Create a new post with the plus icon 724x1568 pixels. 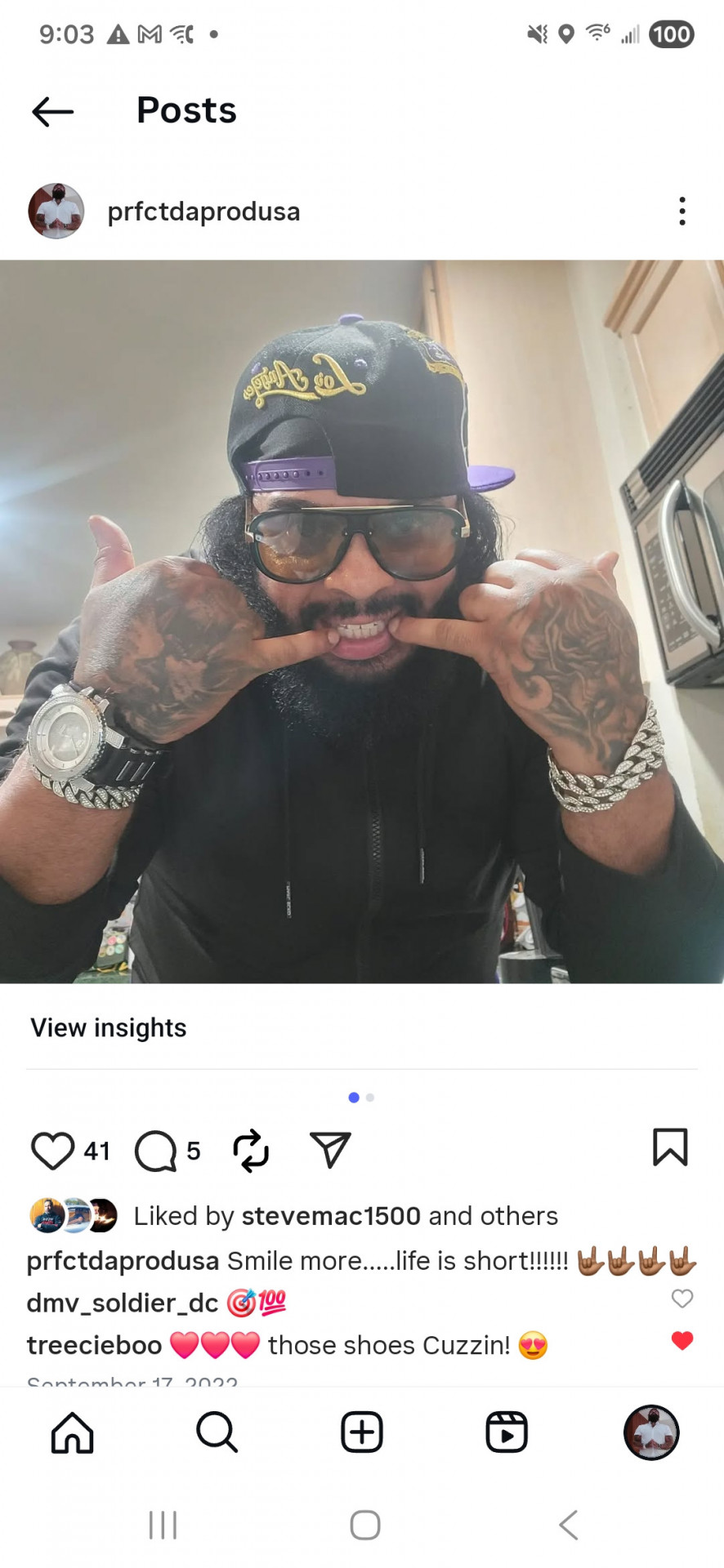(x=362, y=1432)
